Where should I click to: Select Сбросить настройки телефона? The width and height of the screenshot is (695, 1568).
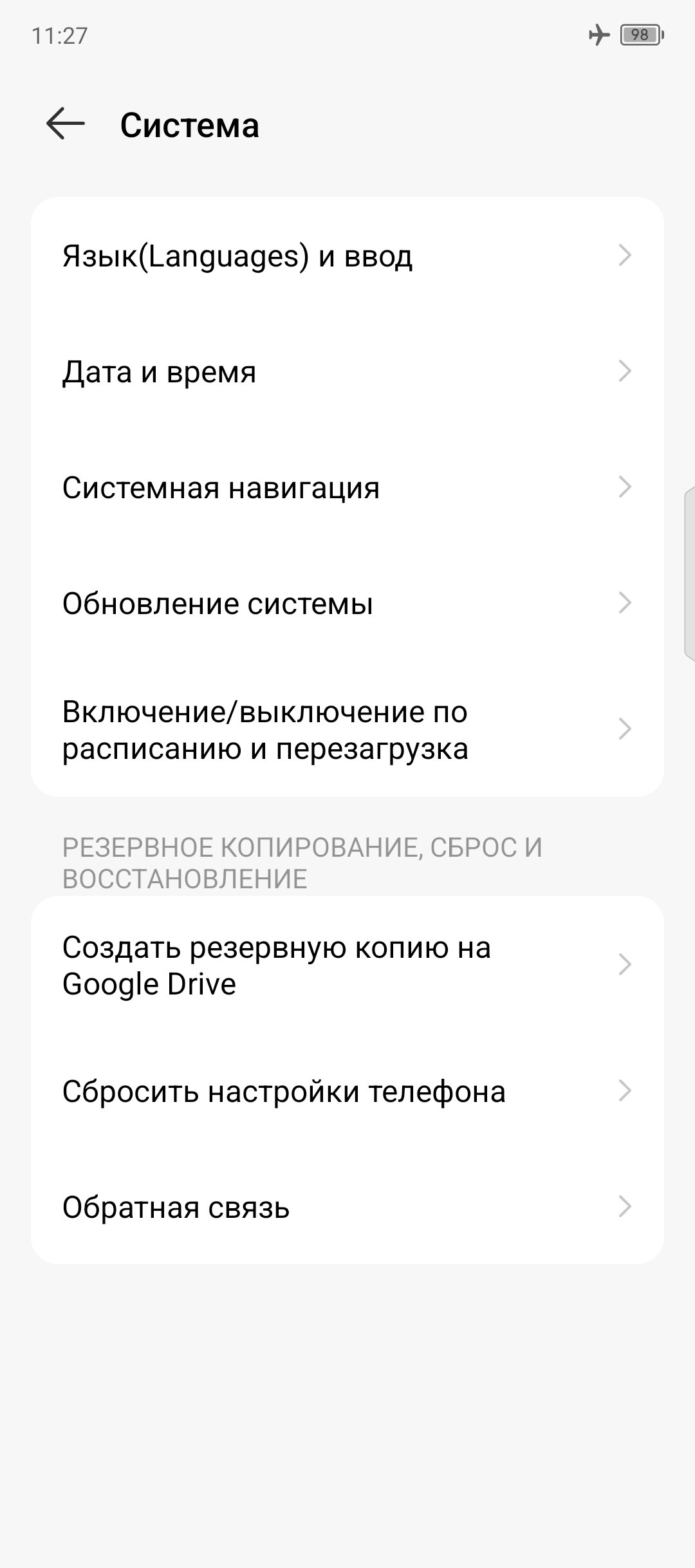pos(347,1091)
